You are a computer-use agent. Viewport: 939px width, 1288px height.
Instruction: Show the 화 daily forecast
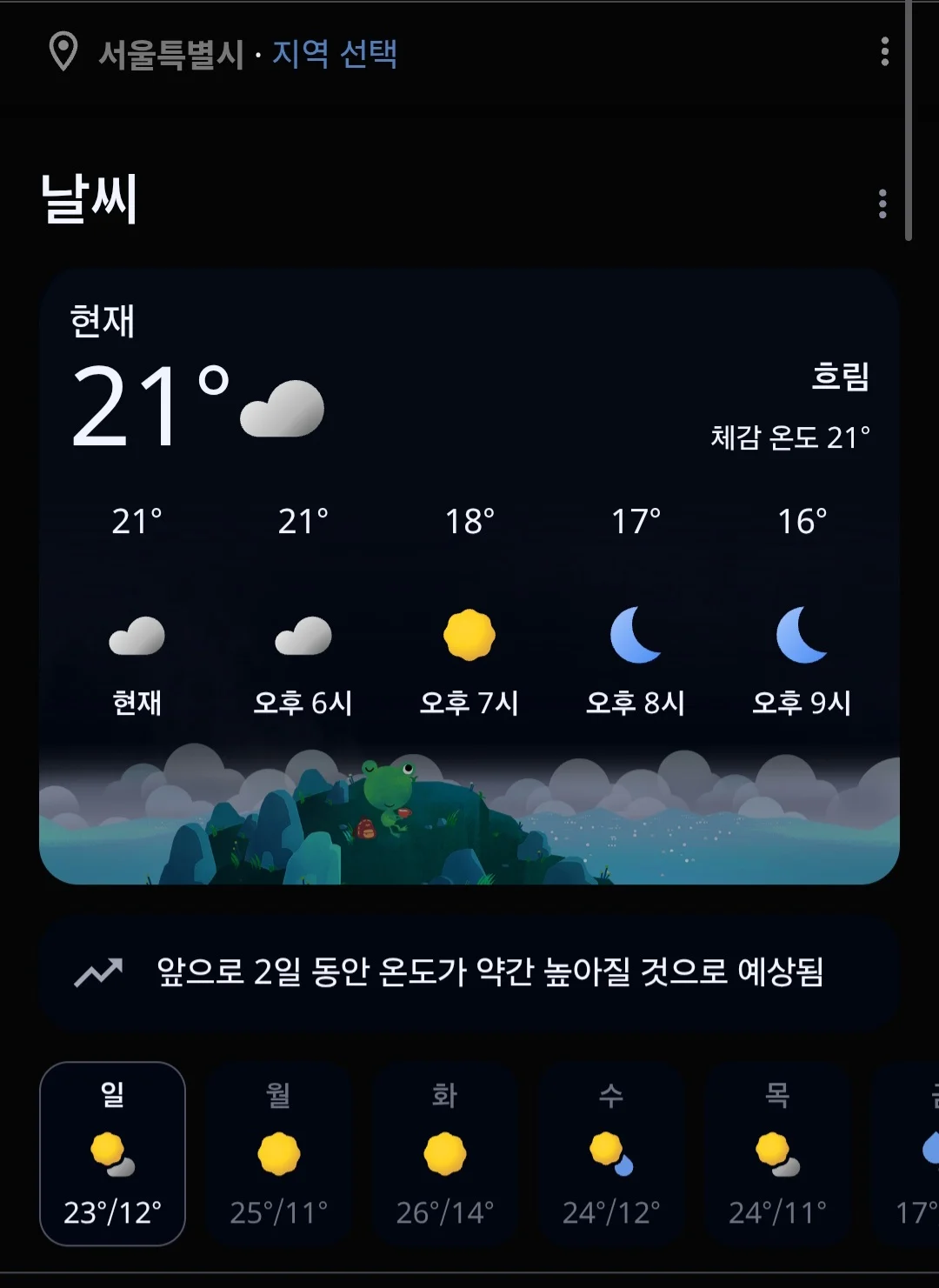[445, 1153]
